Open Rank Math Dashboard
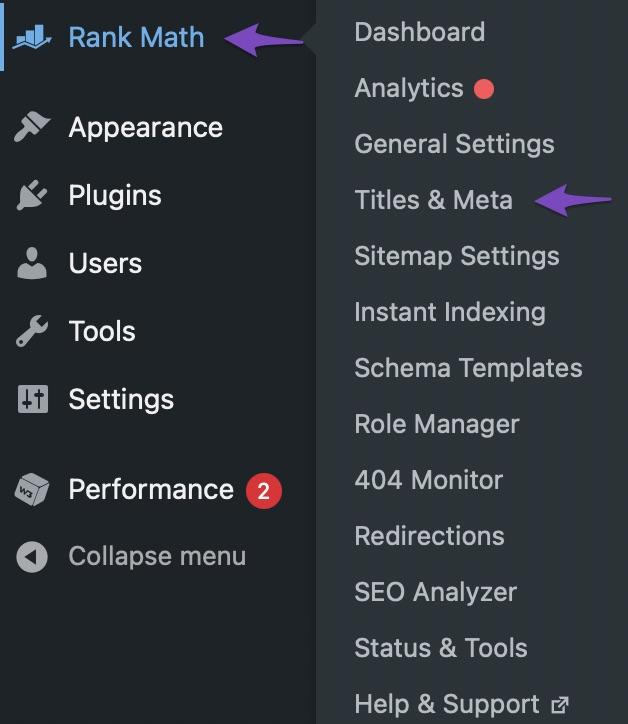 click(x=419, y=32)
